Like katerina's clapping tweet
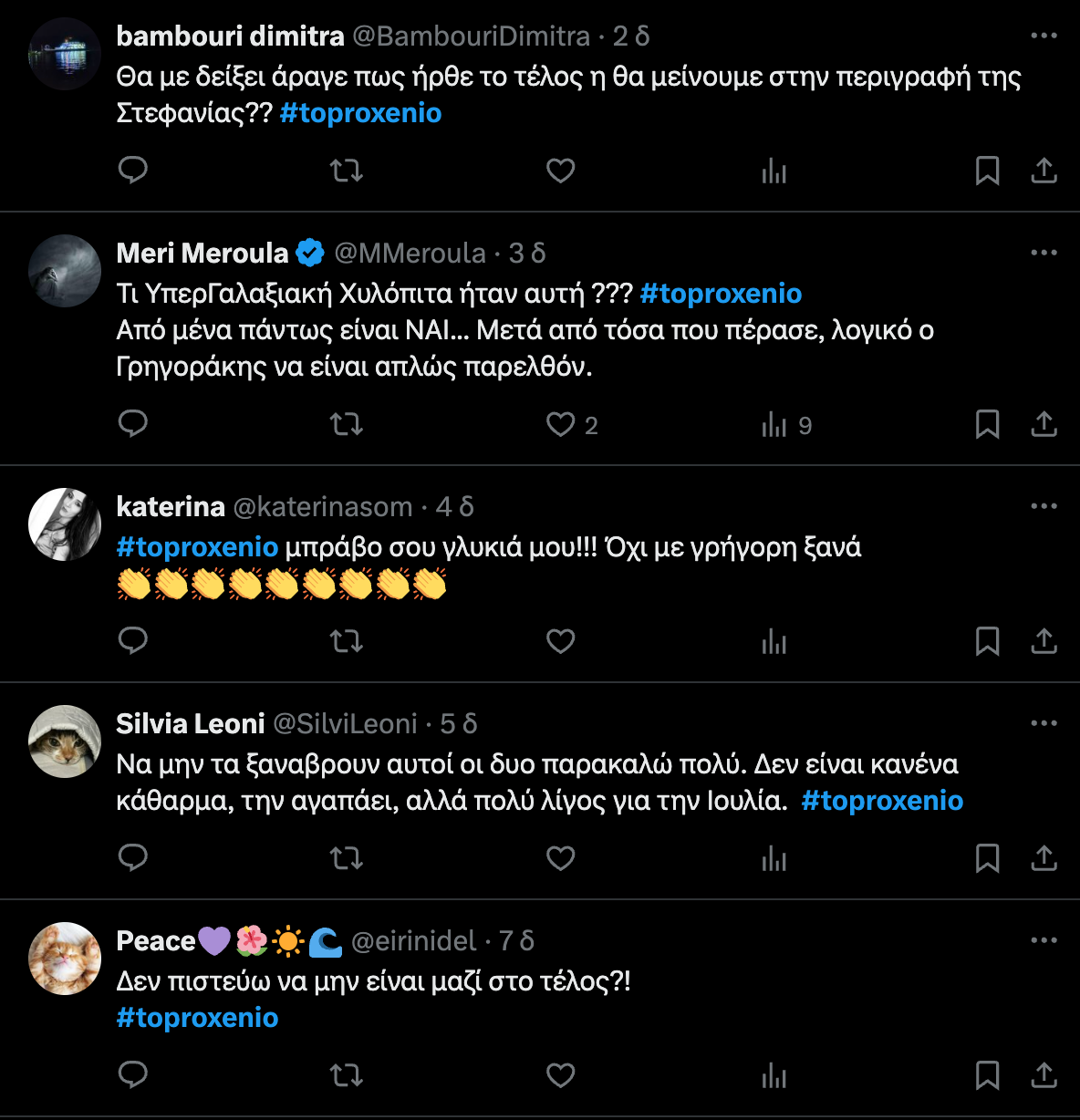Image resolution: width=1080 pixels, height=1120 pixels. (560, 641)
